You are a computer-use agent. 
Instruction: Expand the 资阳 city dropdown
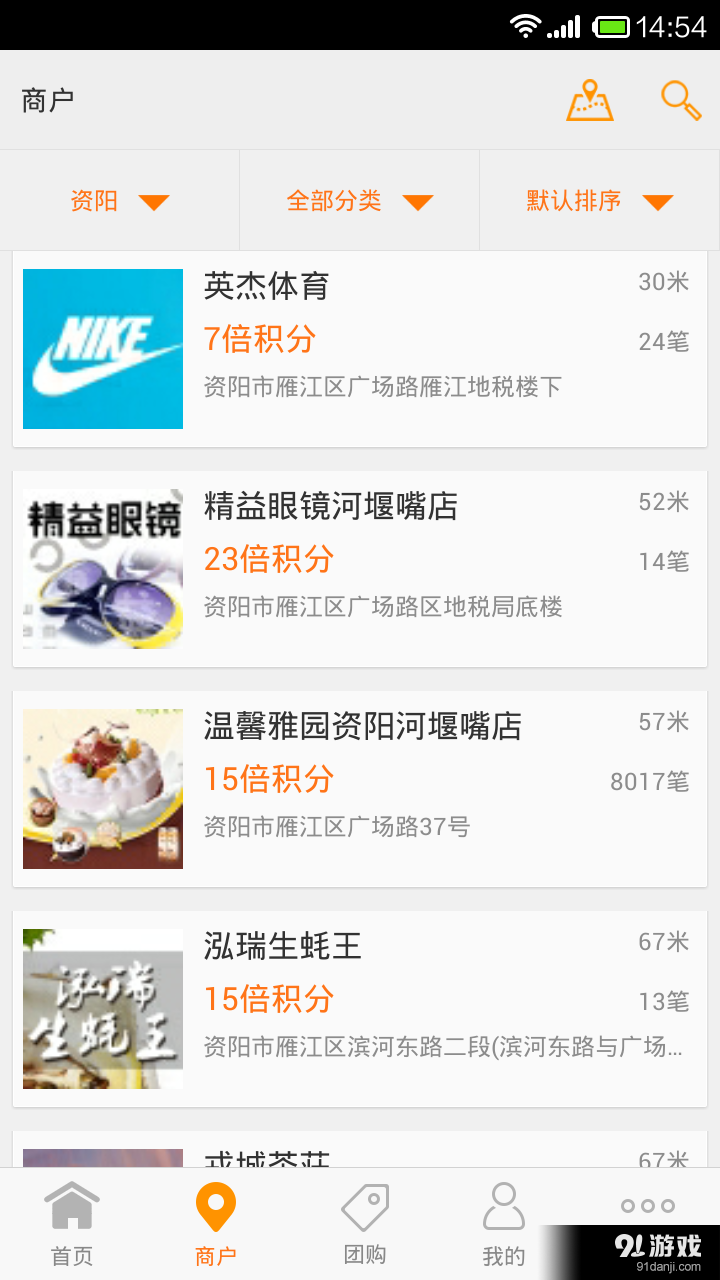[x=120, y=200]
